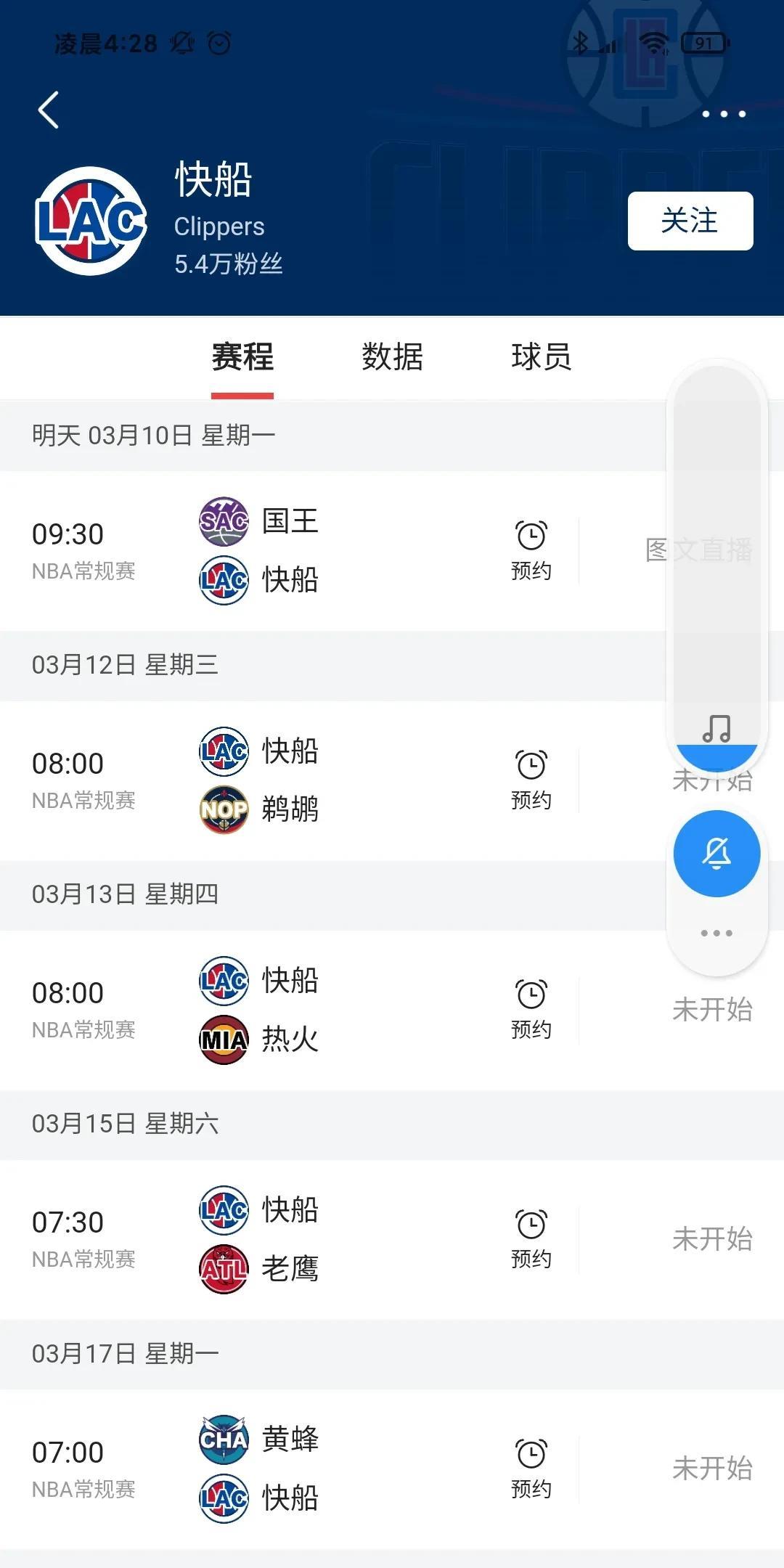Select the 赛程 tab
The width and height of the screenshot is (784, 1568).
pyautogui.click(x=242, y=357)
